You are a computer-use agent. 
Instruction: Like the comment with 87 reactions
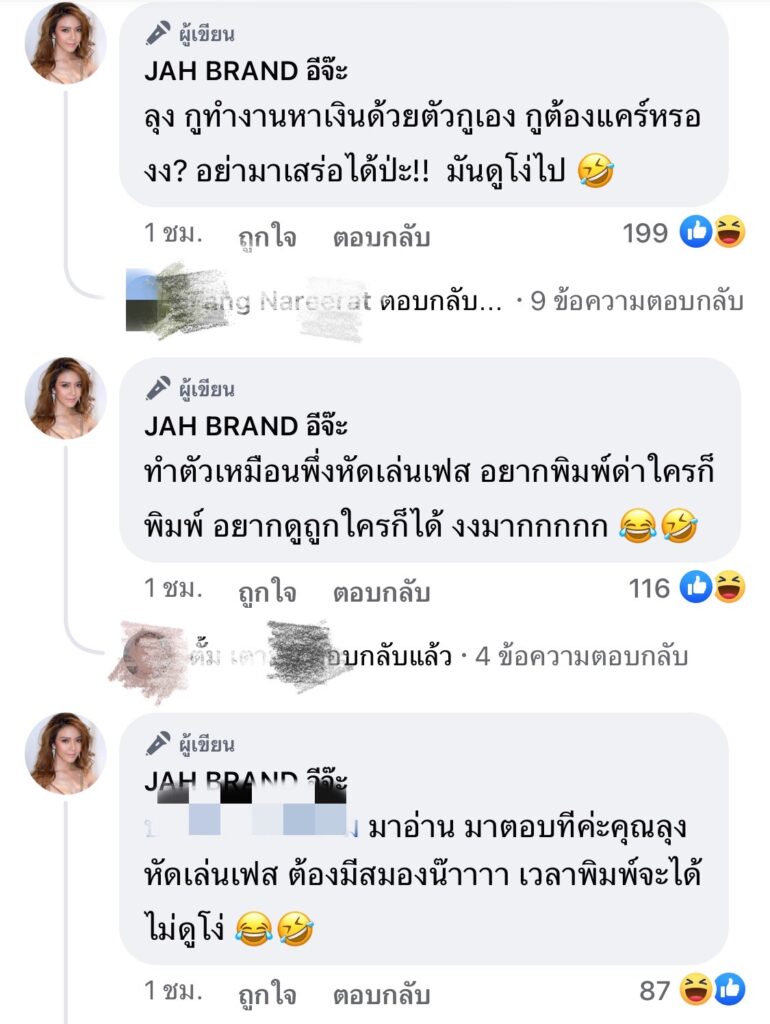pyautogui.click(x=266, y=995)
